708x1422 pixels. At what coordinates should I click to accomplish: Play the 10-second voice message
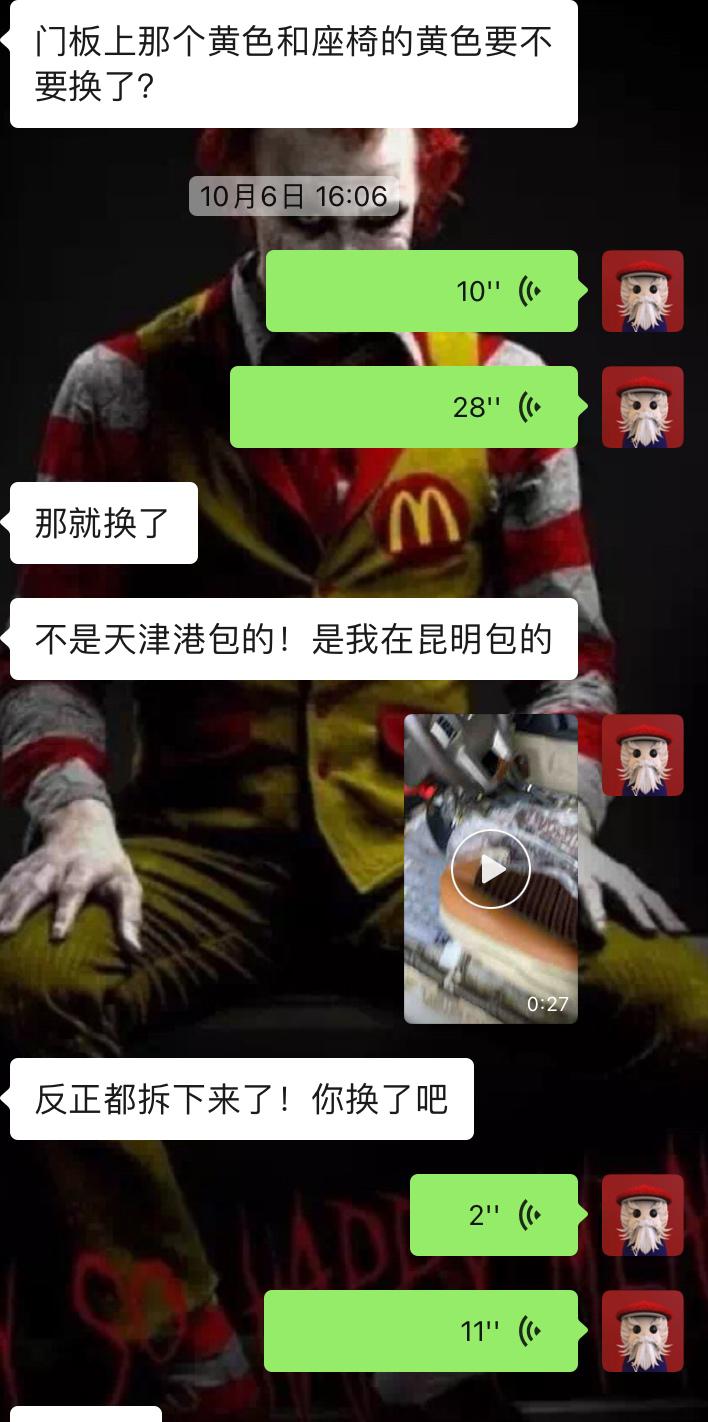[x=420, y=291]
